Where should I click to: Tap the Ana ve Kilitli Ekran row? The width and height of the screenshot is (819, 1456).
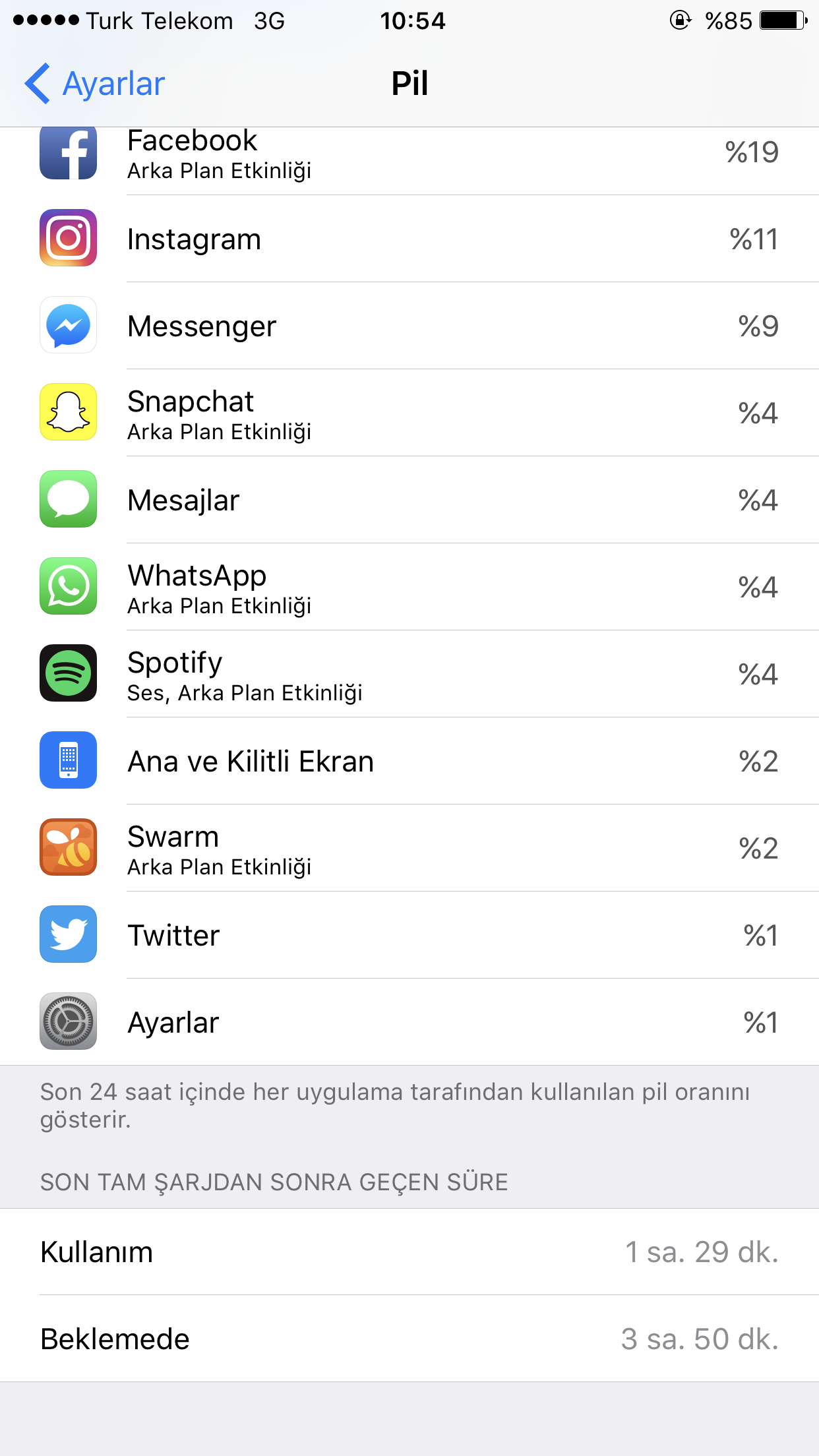(409, 761)
